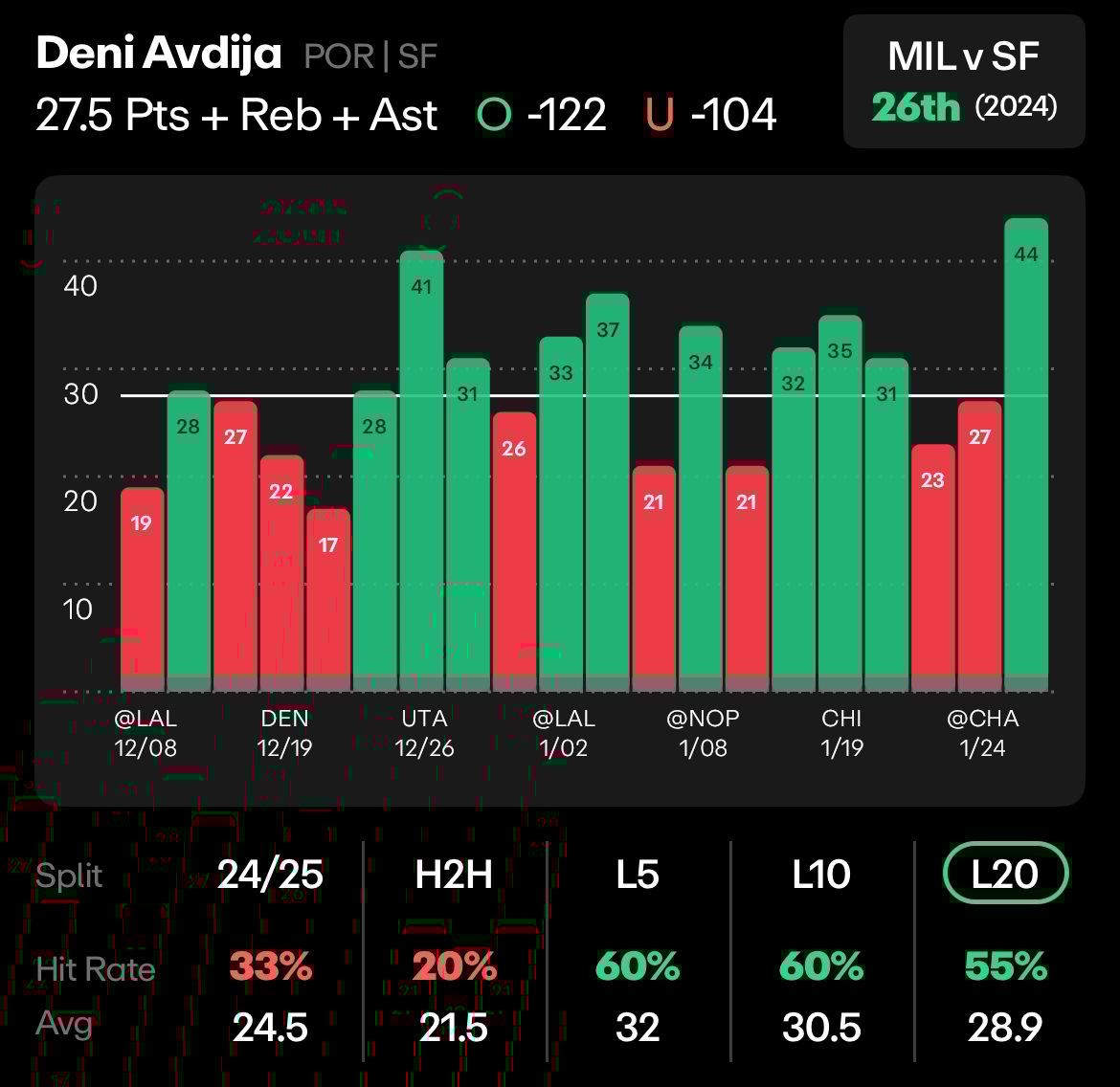Switch to the L10 split

[x=821, y=874]
